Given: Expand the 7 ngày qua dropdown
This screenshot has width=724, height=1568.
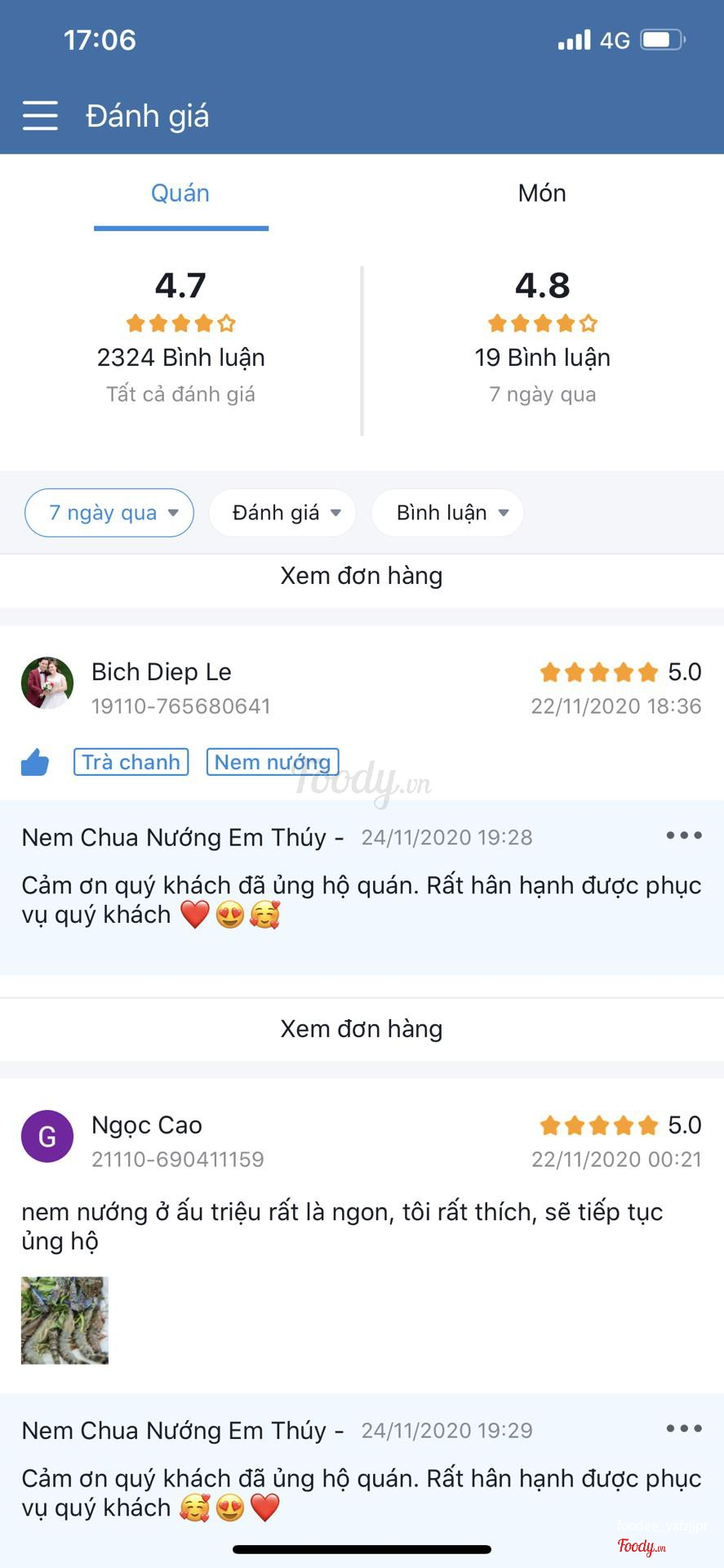Looking at the screenshot, I should click(109, 513).
